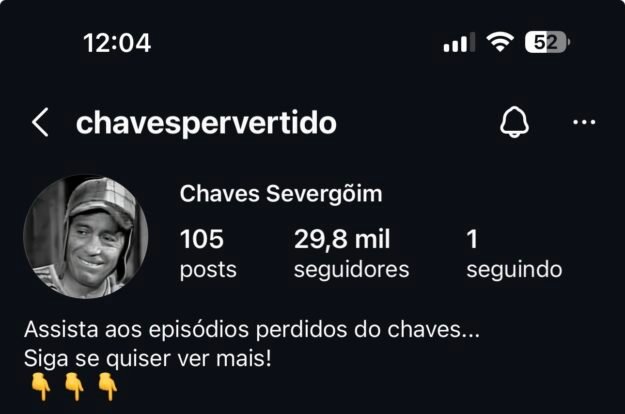
Task: Open the notifications bell
Action: click(514, 123)
